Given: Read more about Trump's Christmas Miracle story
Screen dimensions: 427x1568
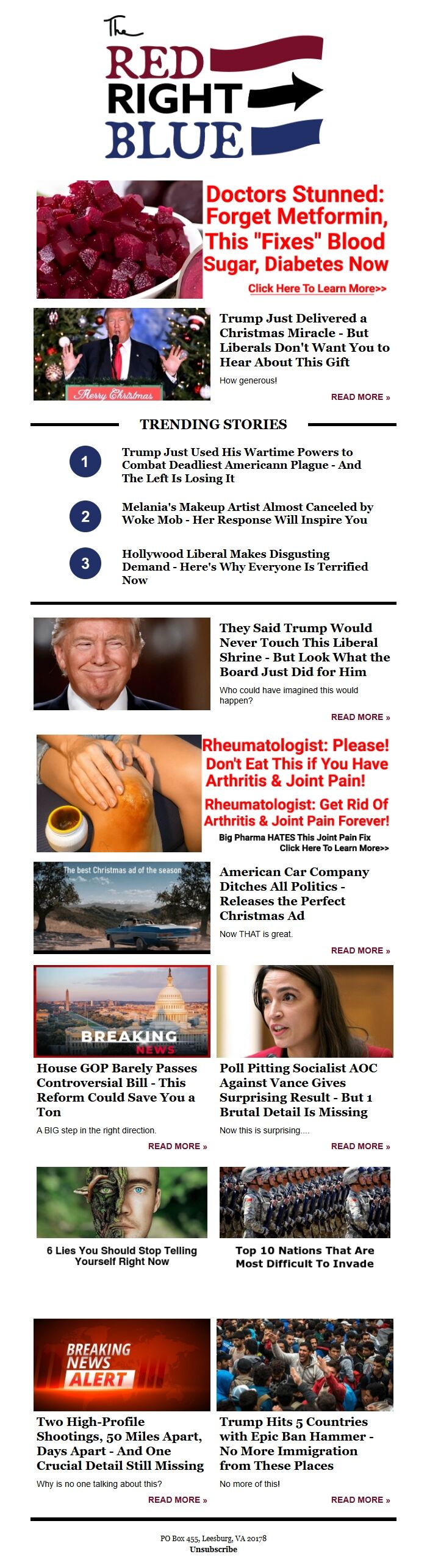Looking at the screenshot, I should point(360,397).
